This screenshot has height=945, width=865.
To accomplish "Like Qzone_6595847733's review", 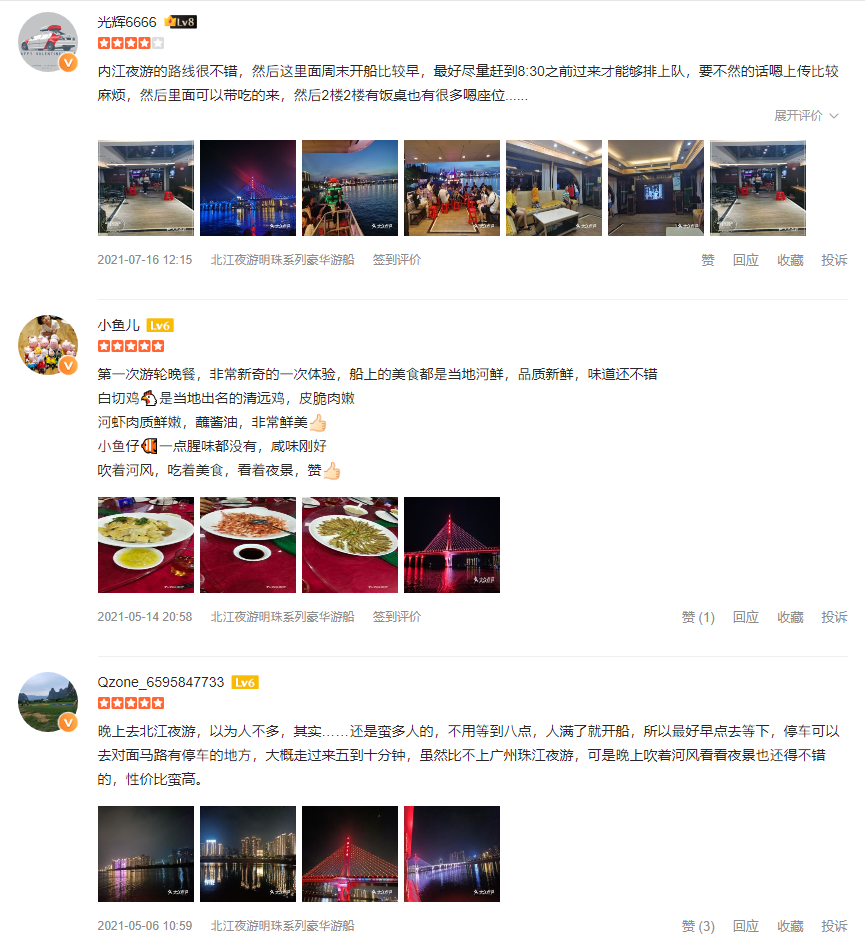I will coord(698,927).
